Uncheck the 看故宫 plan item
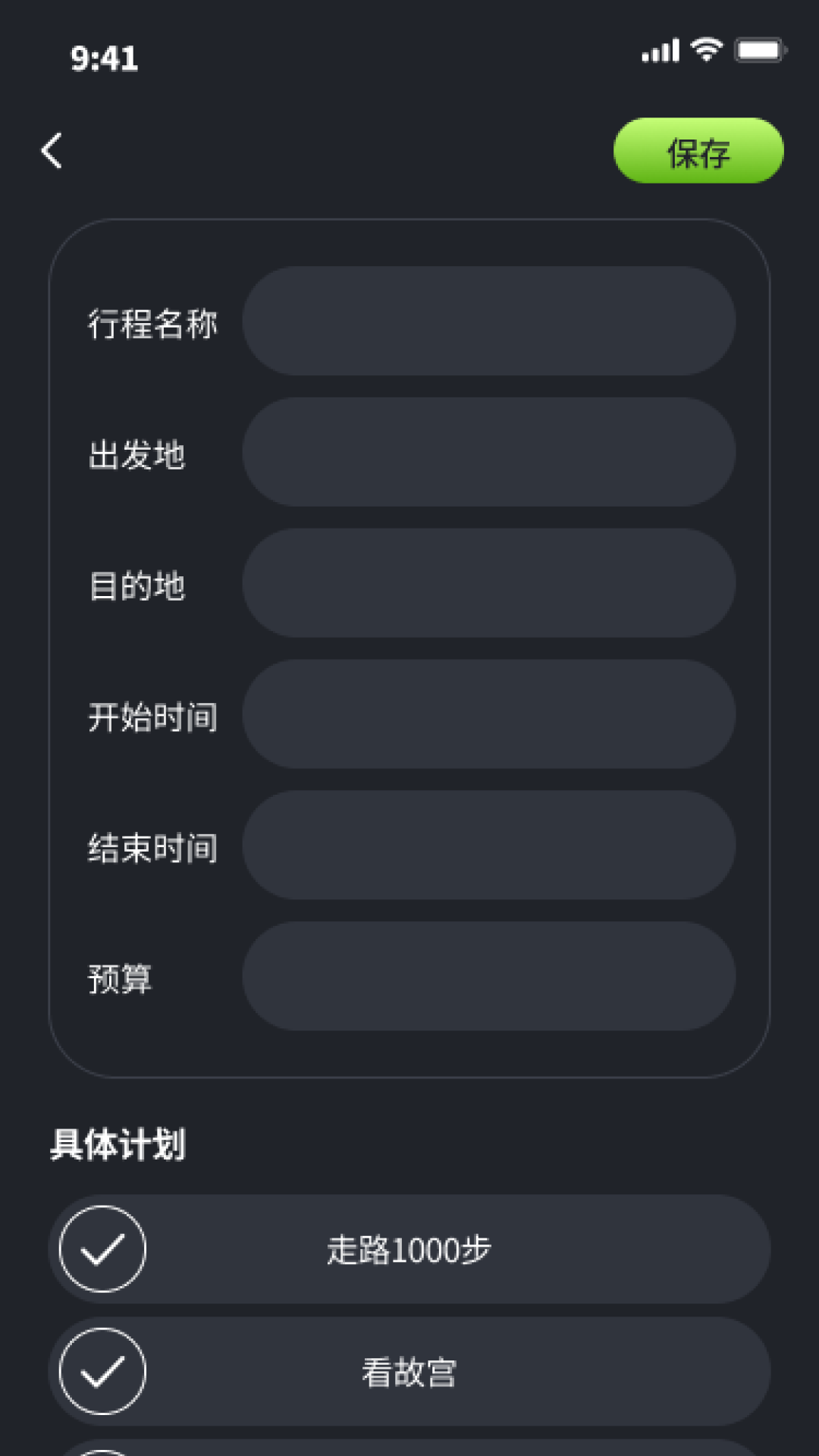The height and width of the screenshot is (1456, 819). coord(101,1371)
